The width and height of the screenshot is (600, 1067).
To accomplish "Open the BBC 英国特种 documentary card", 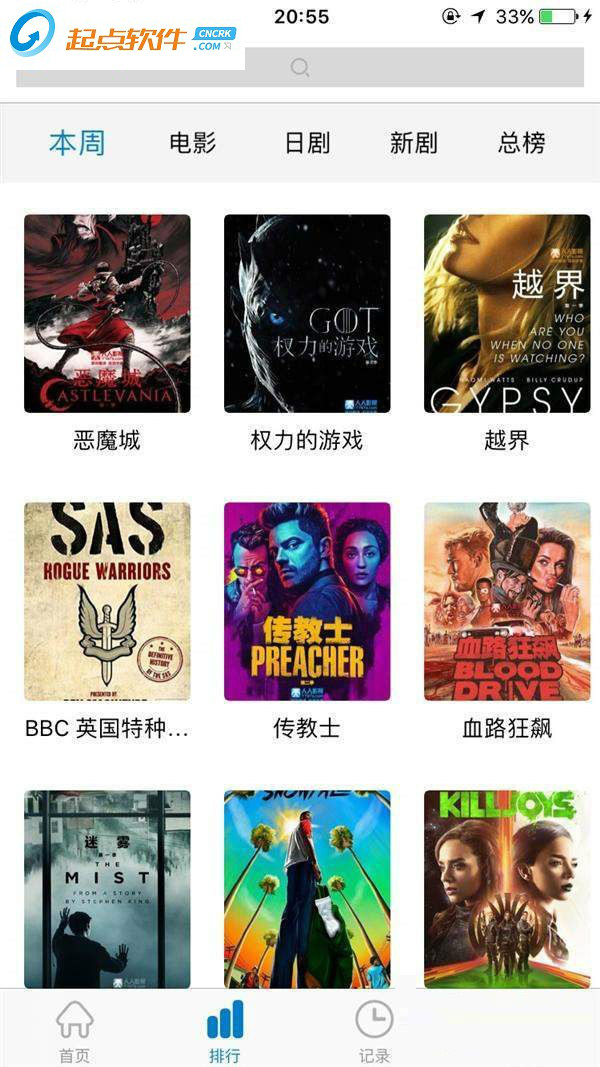I will point(107,602).
